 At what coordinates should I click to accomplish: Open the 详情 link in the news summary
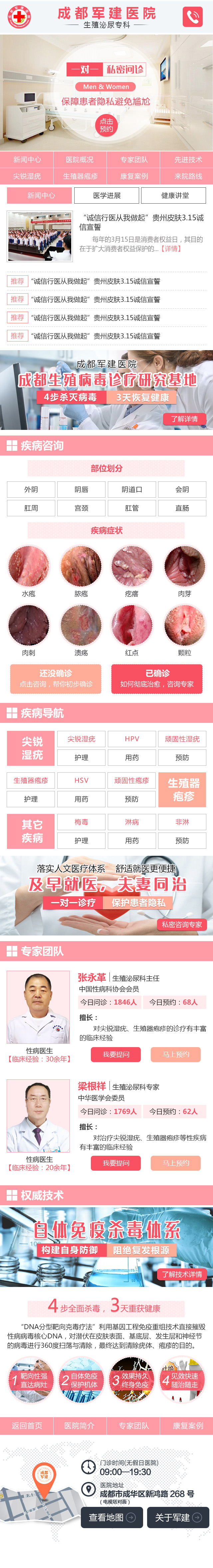[171, 248]
